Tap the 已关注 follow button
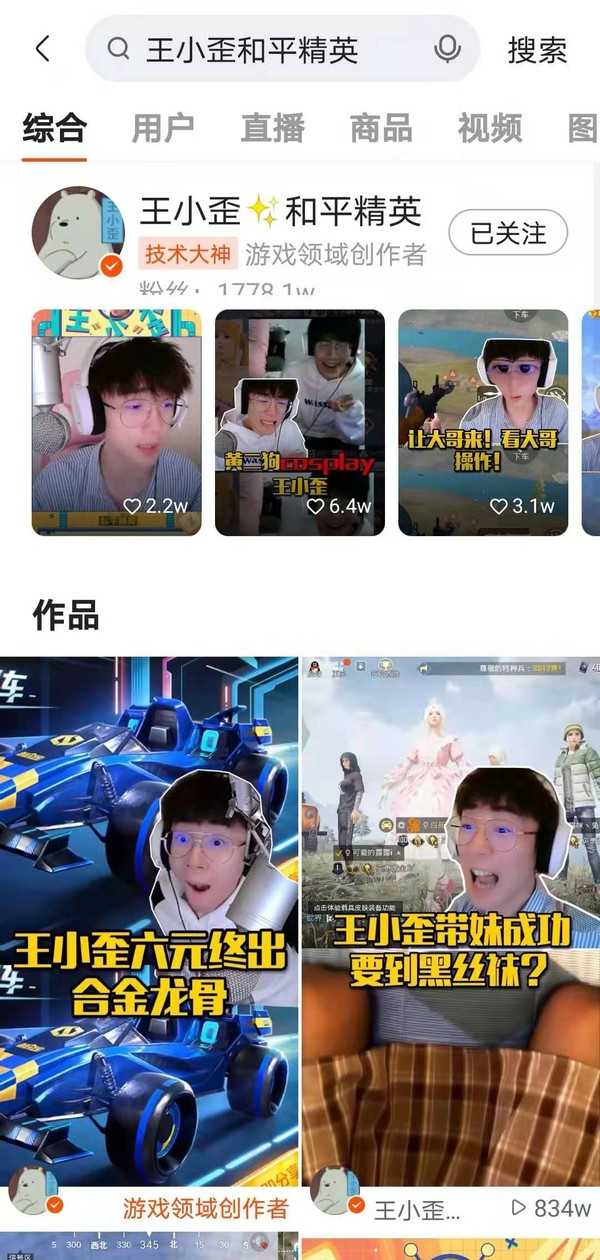This screenshot has width=600, height=1260. (508, 234)
